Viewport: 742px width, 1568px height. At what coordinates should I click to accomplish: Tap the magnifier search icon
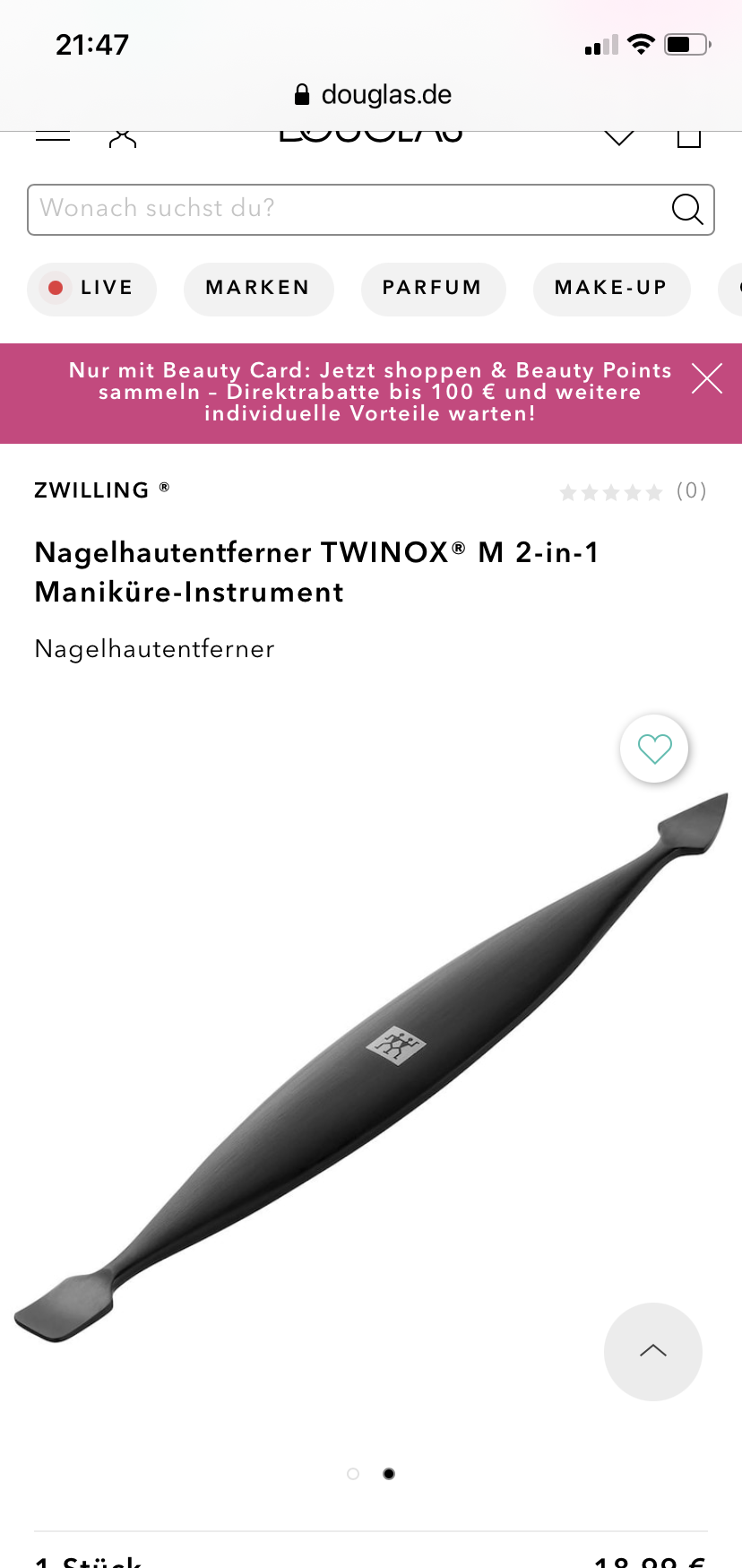pyautogui.click(x=686, y=209)
